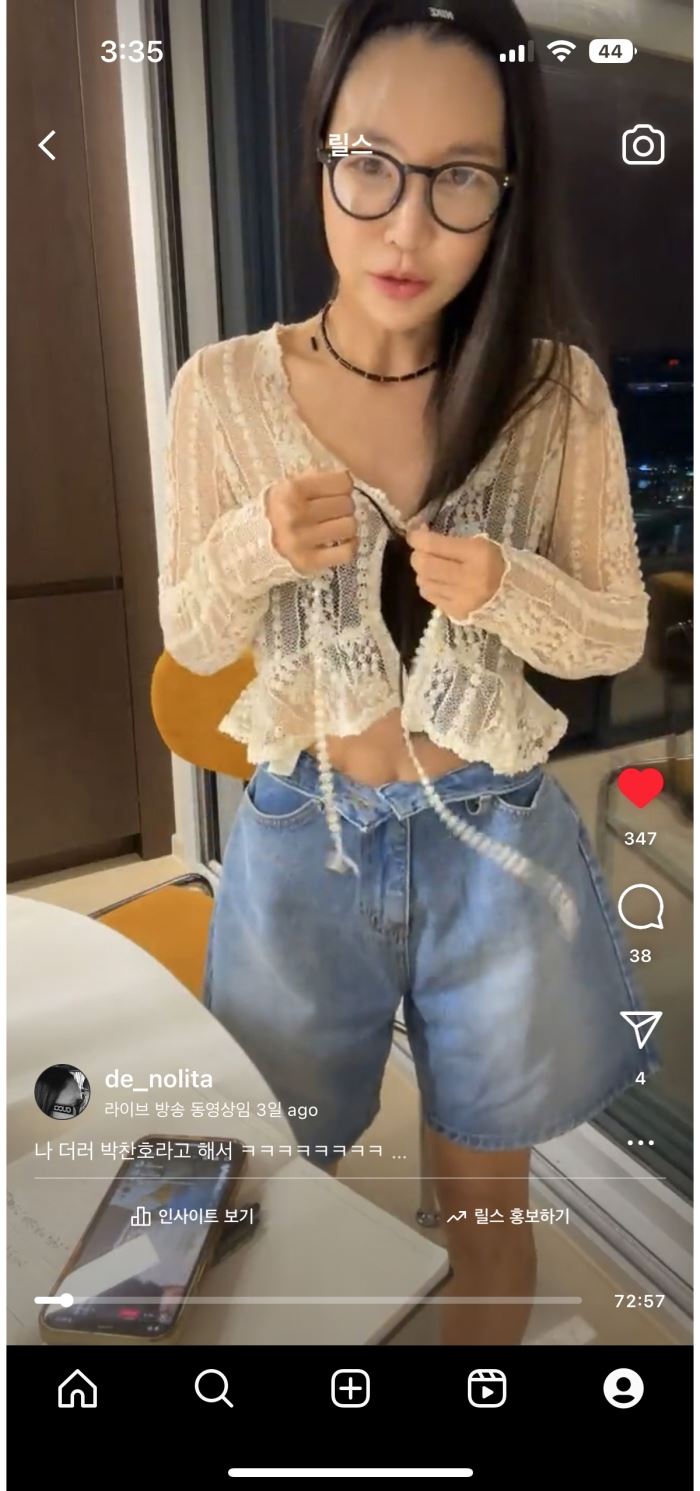Open the three-dot more options menu
The width and height of the screenshot is (700, 1491).
coord(640,1143)
